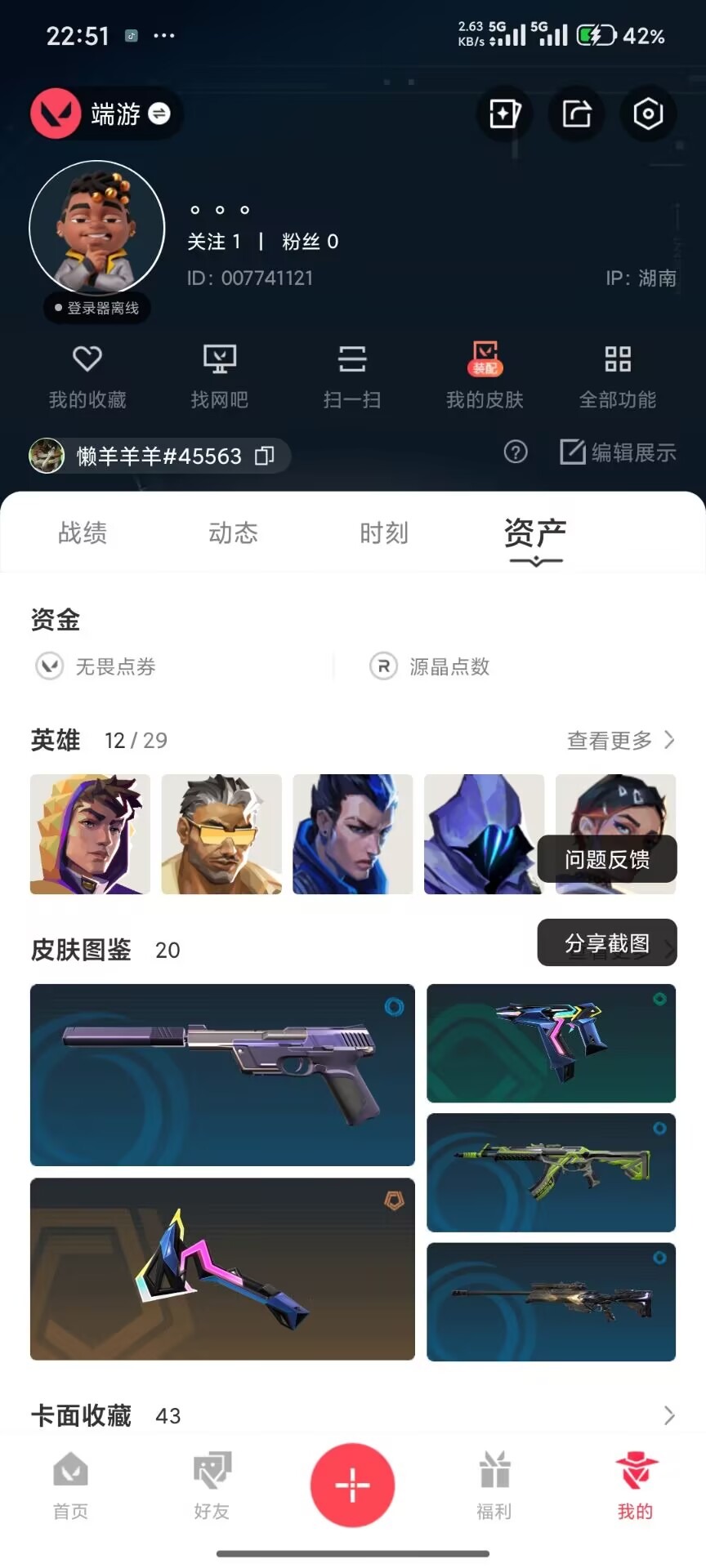Open 全部功能 all features

point(618,376)
